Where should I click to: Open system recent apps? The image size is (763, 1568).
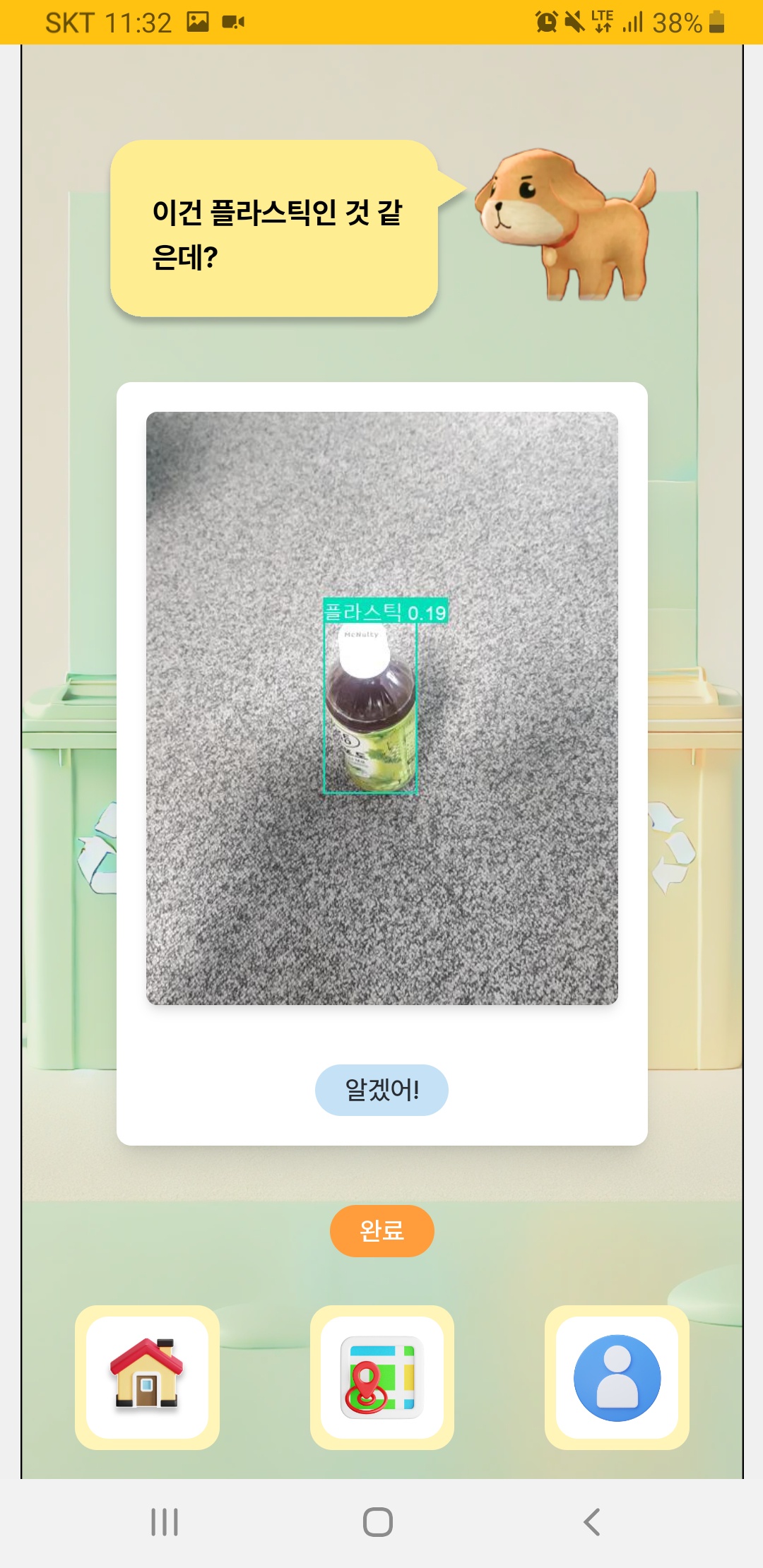165,1522
